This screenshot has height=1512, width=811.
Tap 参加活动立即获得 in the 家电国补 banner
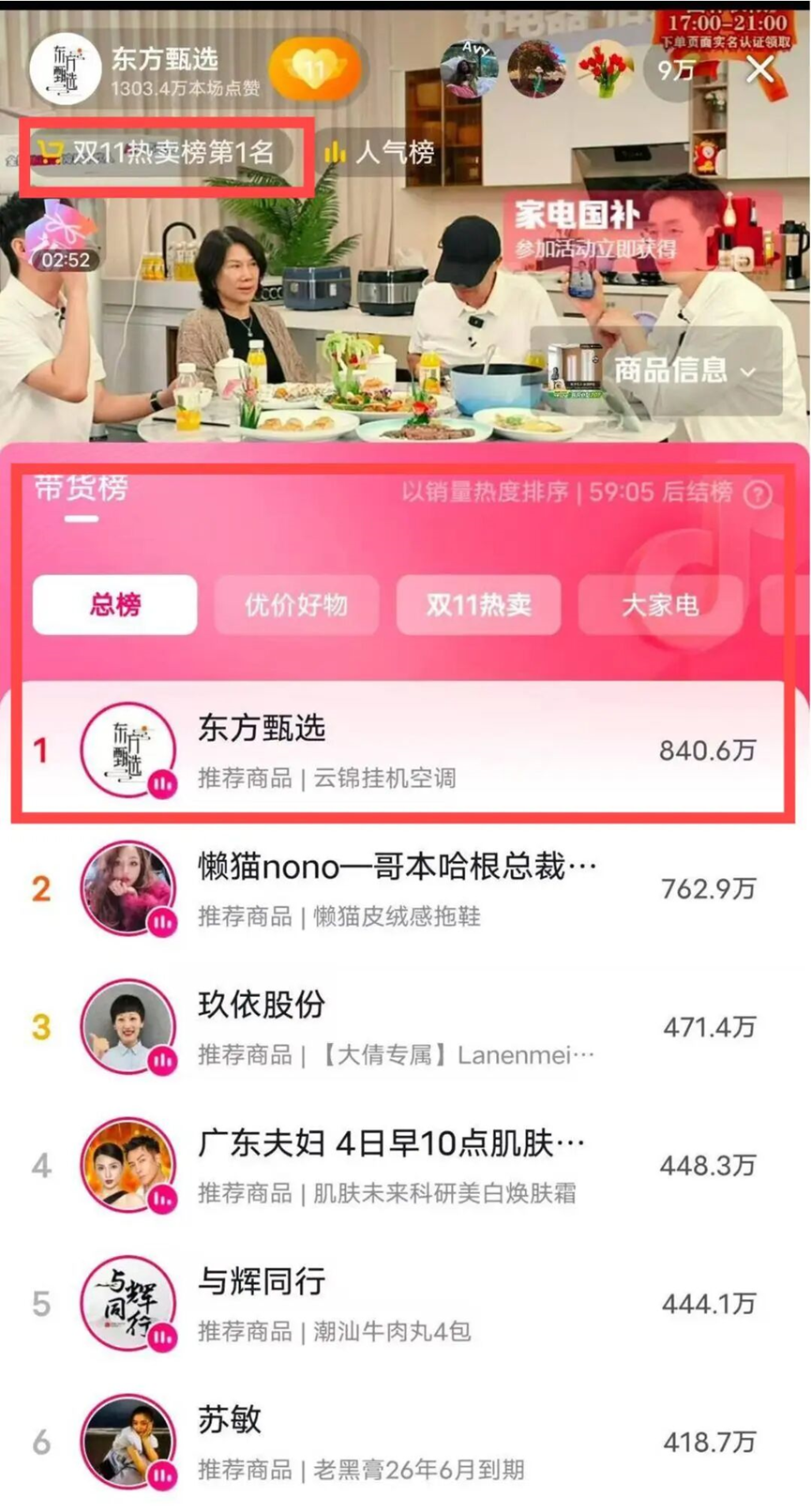pos(598,250)
